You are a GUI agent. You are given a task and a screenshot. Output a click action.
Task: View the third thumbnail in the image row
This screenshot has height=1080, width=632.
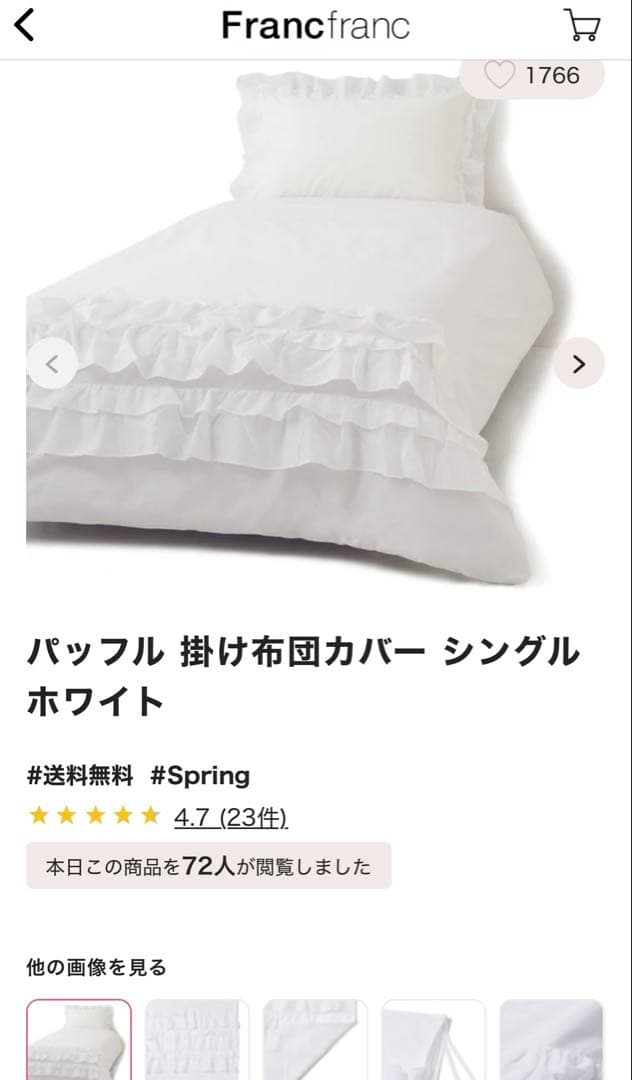(315, 1040)
